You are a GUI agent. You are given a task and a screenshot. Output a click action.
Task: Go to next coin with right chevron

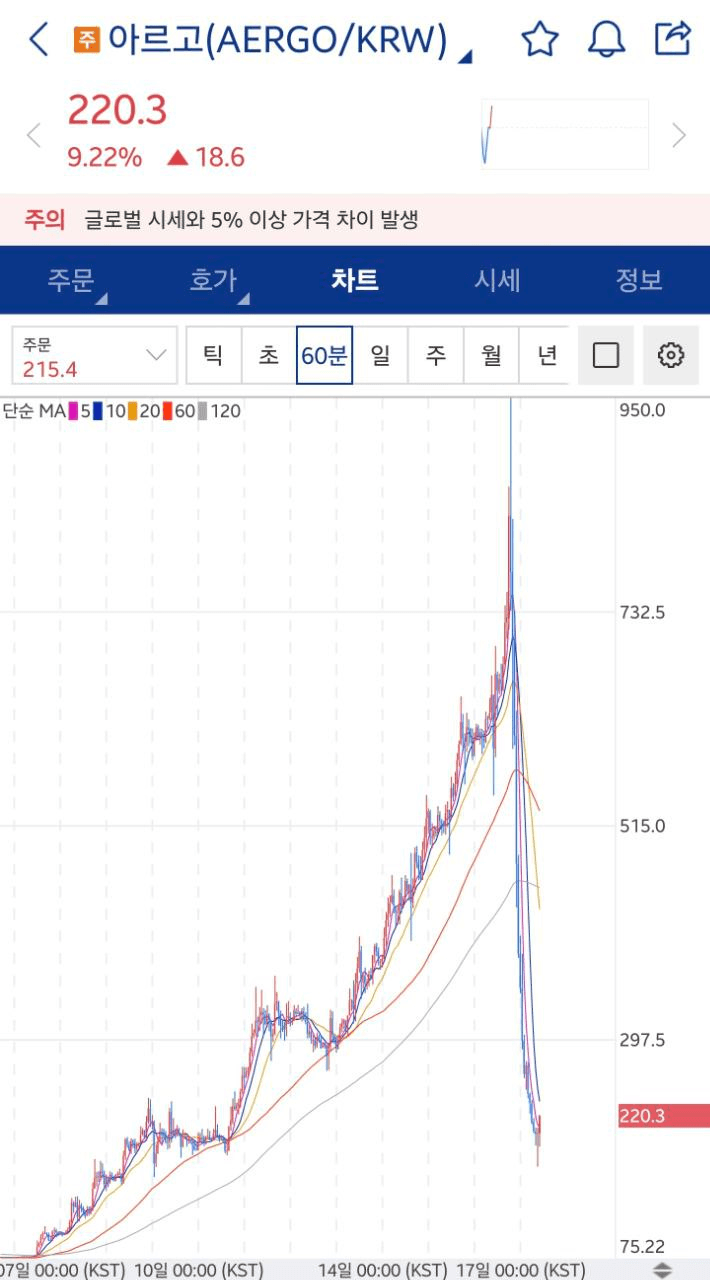(679, 135)
